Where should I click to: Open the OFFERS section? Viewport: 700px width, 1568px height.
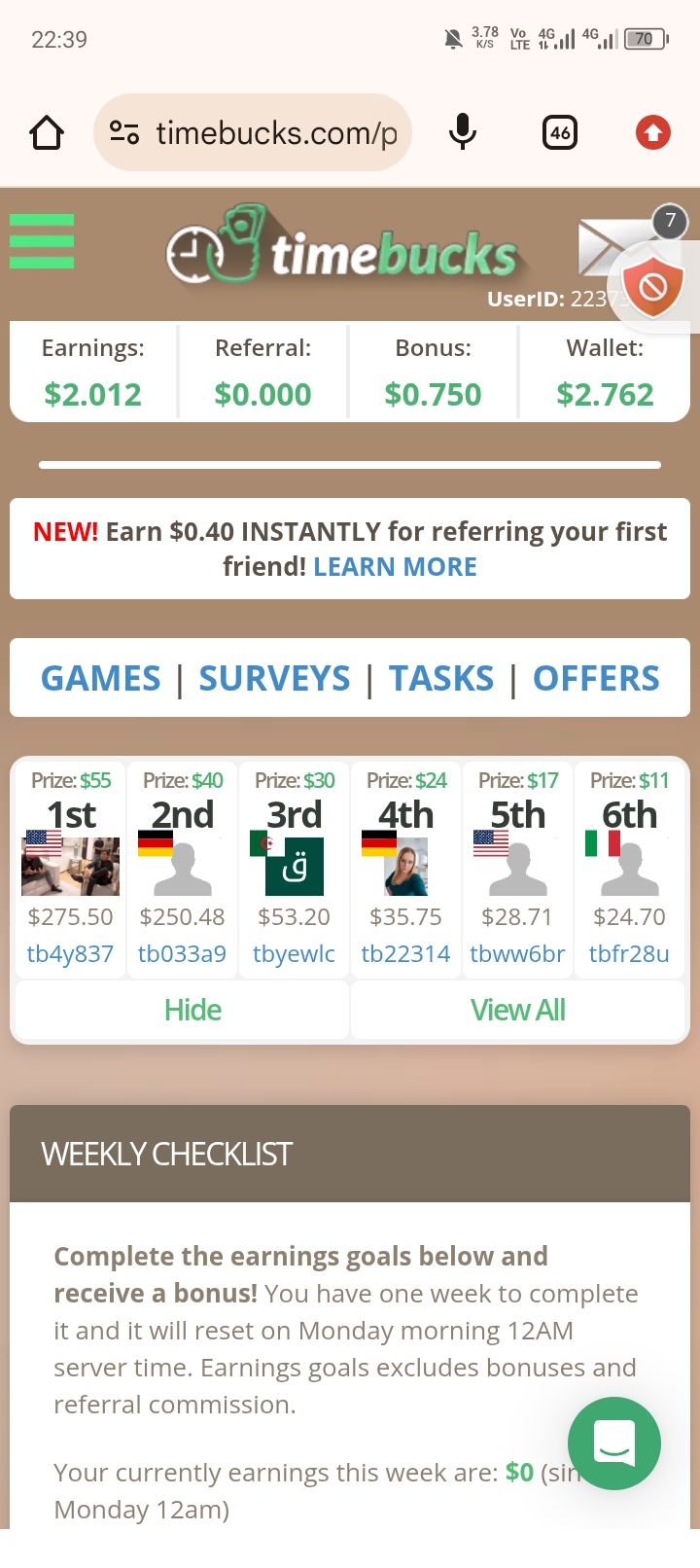(596, 678)
